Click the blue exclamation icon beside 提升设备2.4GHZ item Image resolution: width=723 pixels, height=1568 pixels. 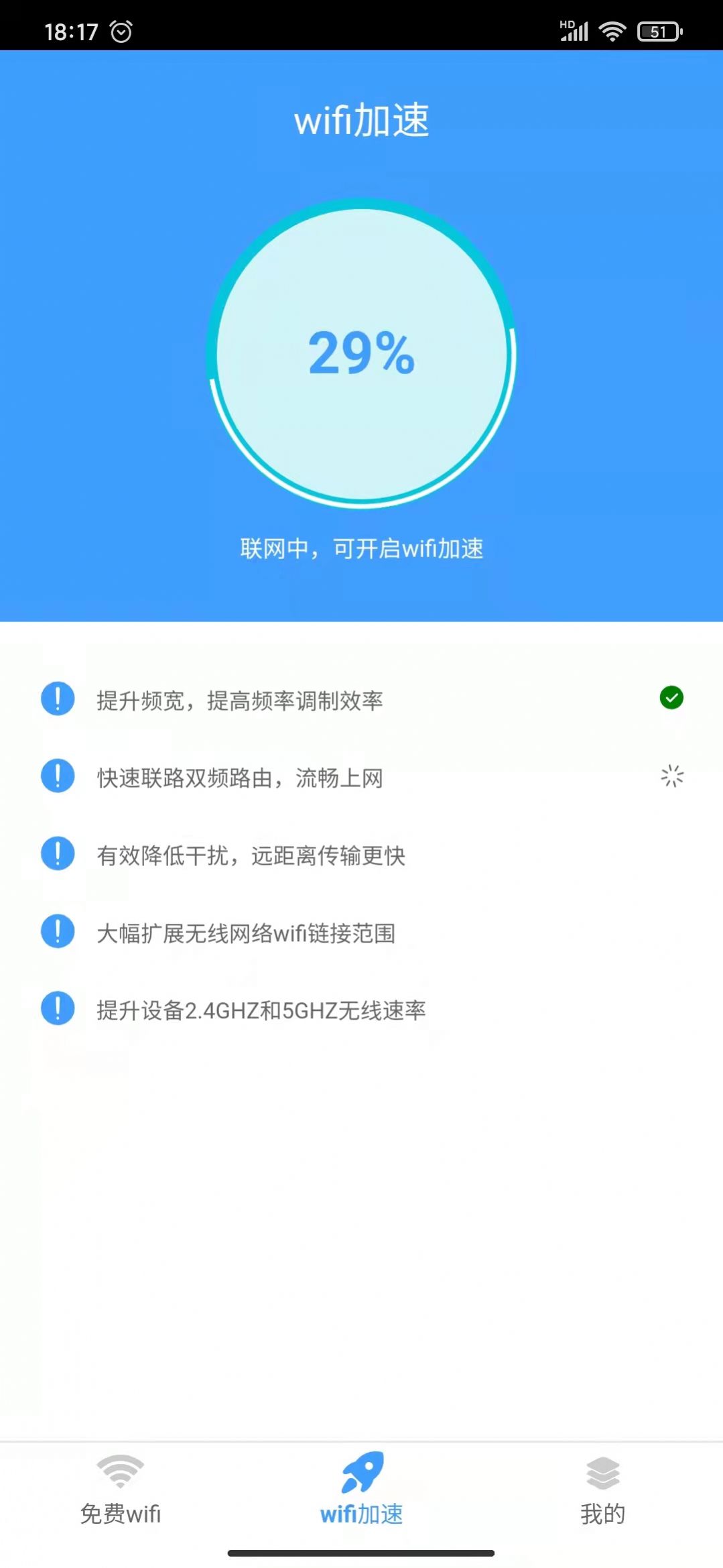point(58,1011)
